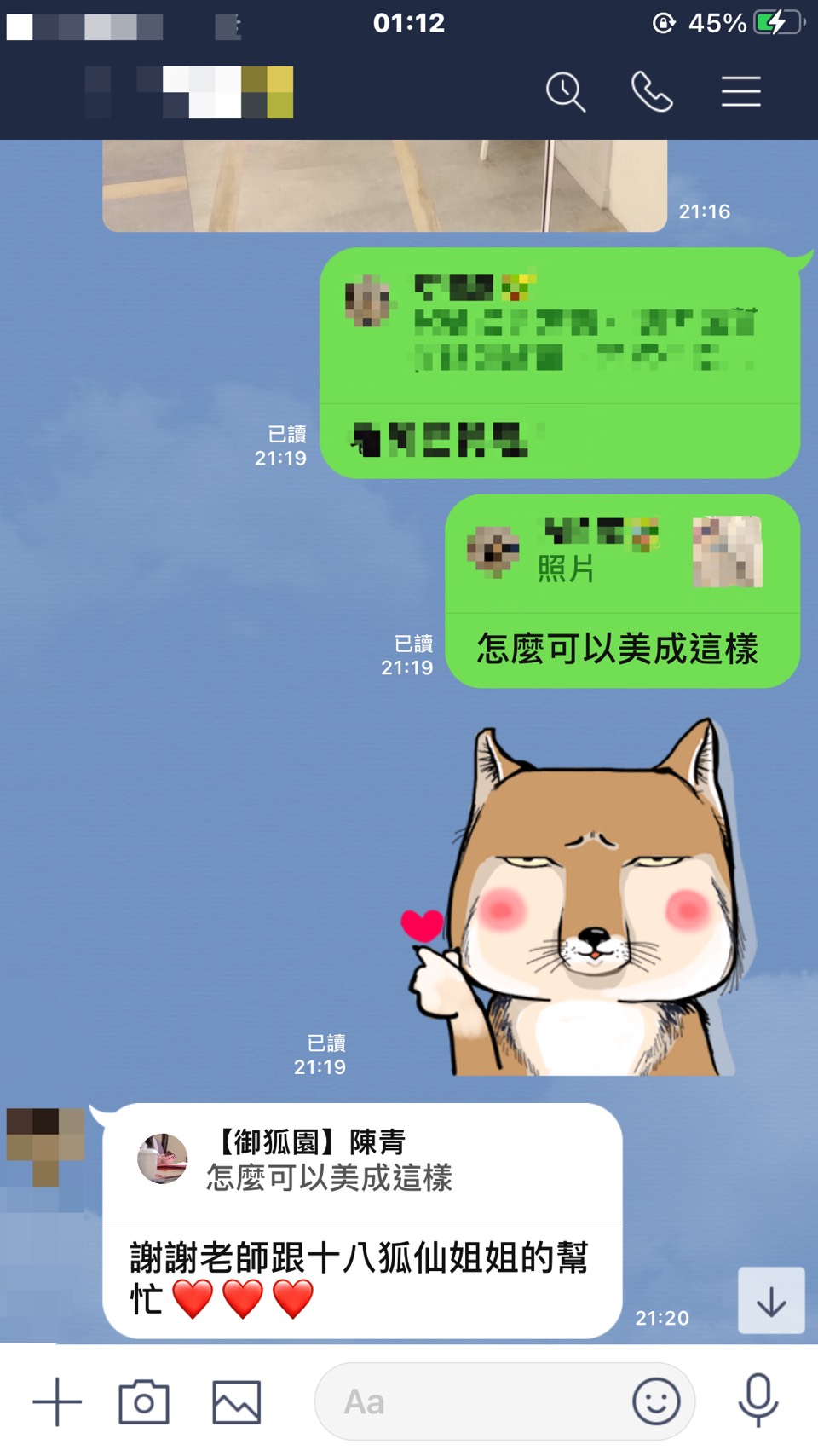Image resolution: width=818 pixels, height=1456 pixels.
Task: Open the plus attachment menu
Action: pyautogui.click(x=57, y=1401)
